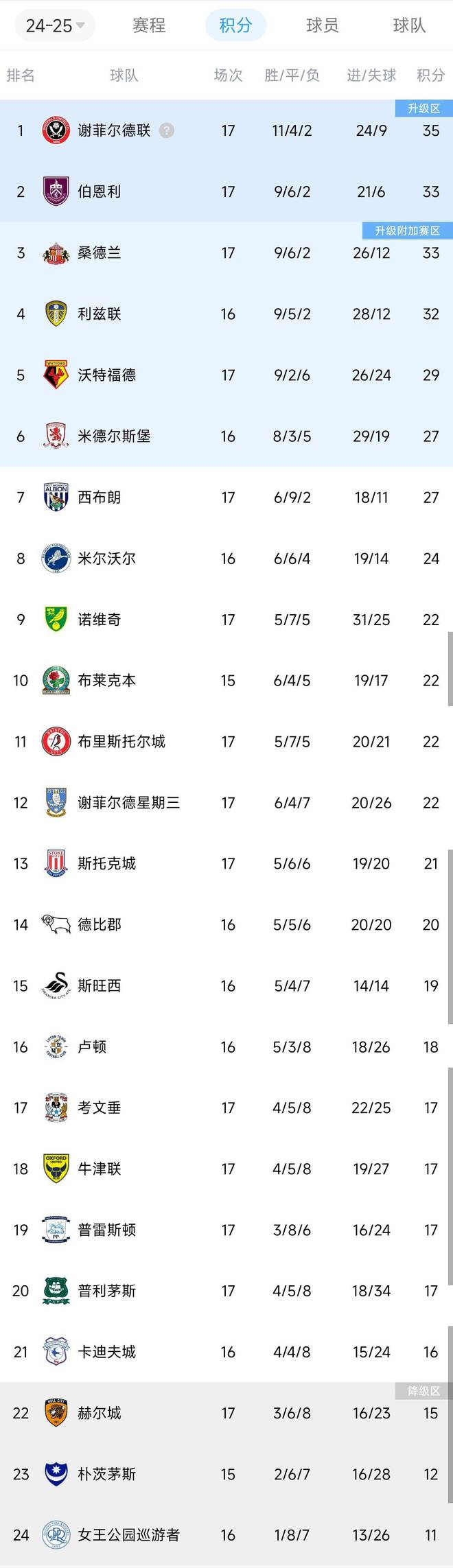Select the 积分 tab
The image size is (453, 1568).
tap(235, 25)
